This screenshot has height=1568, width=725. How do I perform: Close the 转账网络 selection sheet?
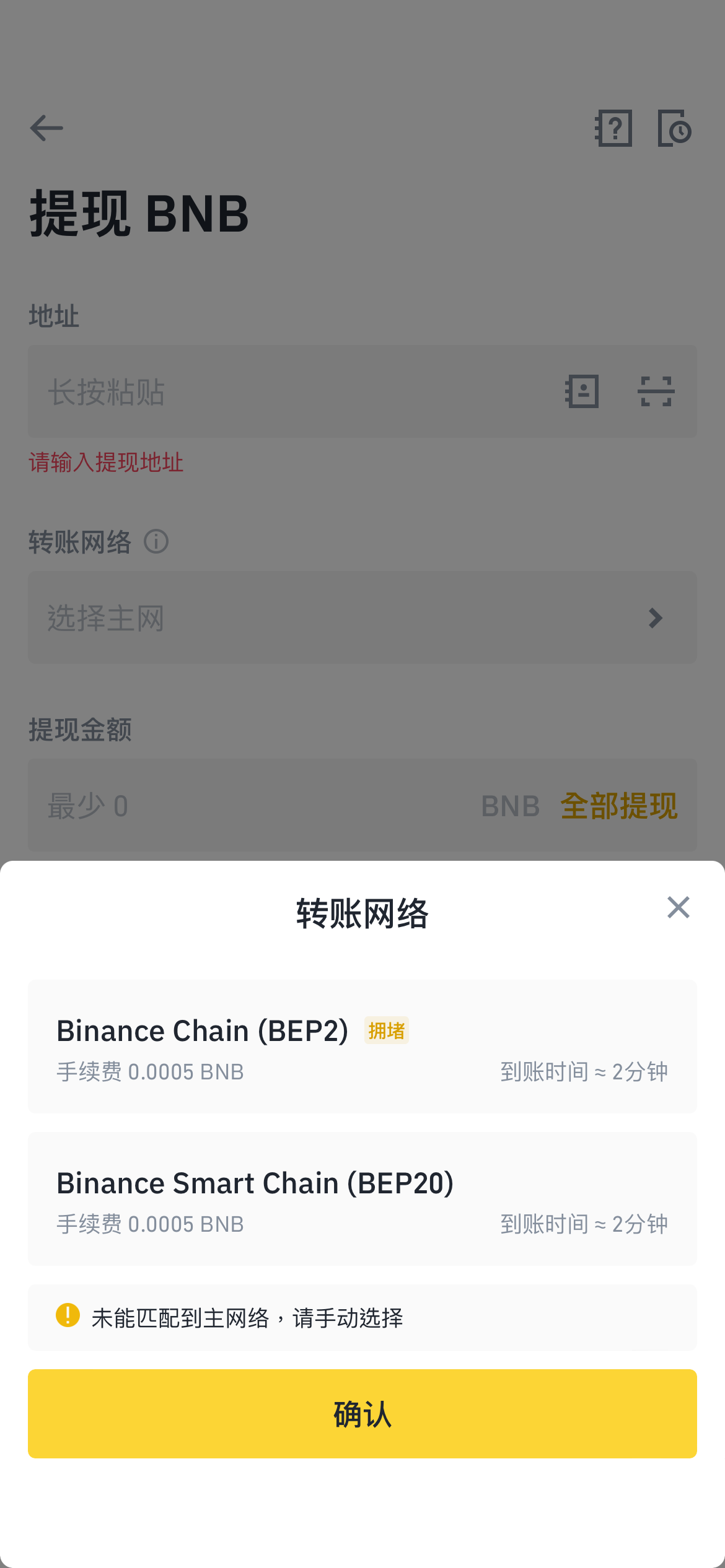pos(678,908)
